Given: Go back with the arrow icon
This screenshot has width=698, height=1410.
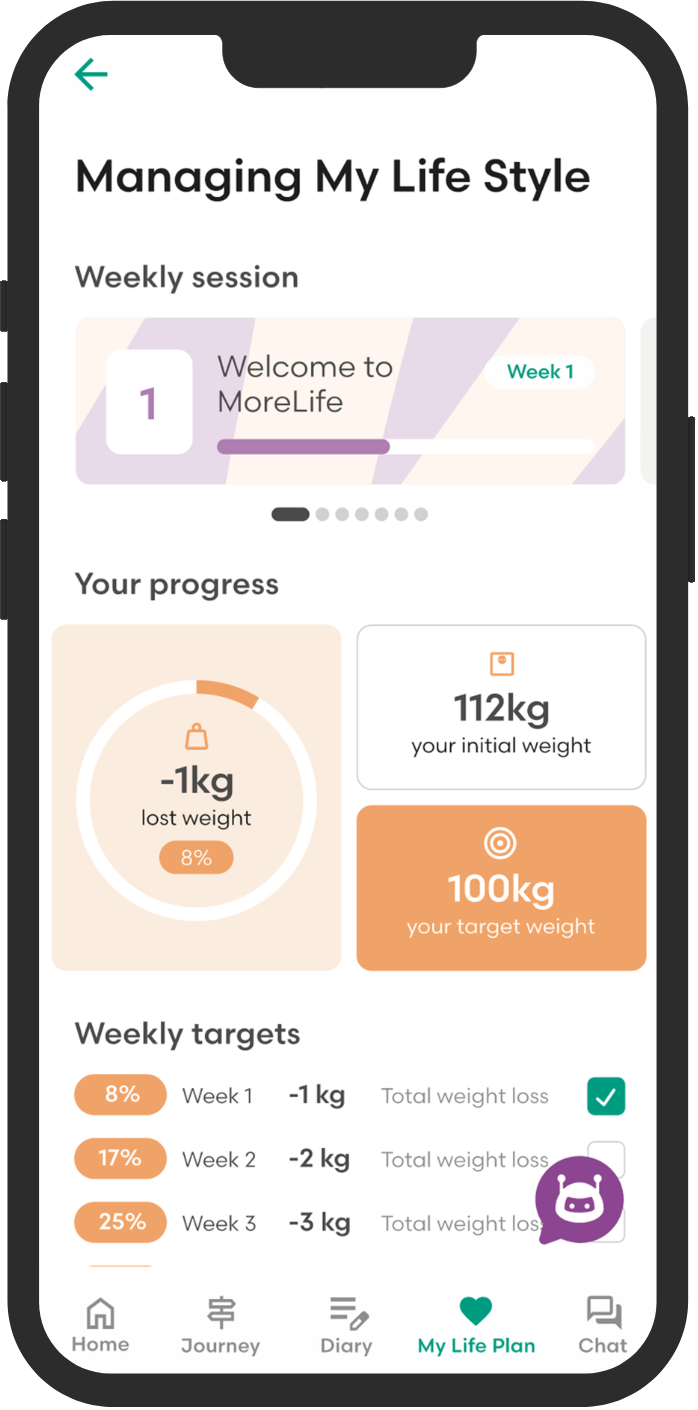Looking at the screenshot, I should [x=91, y=75].
